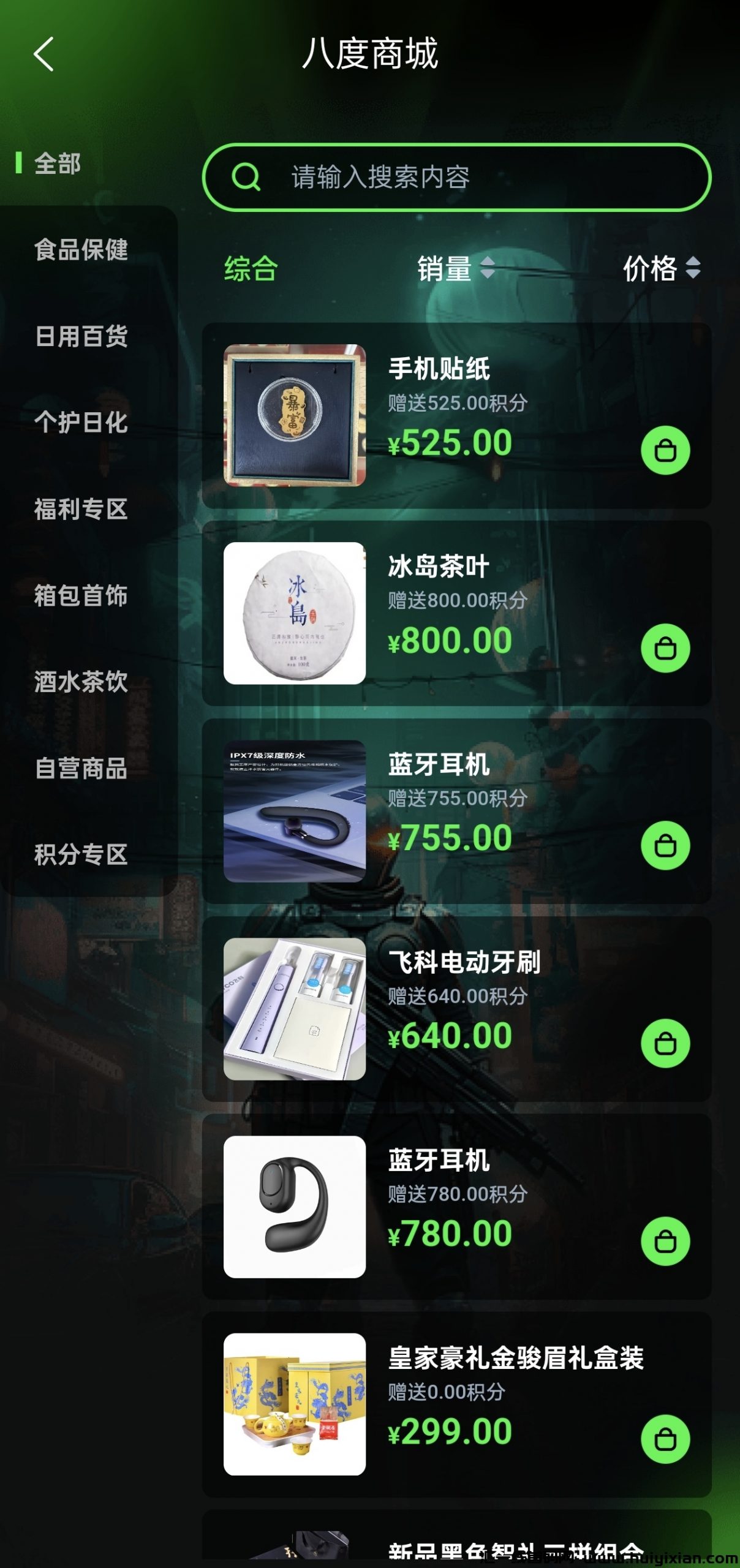Viewport: 740px width, 1568px height.
Task: Add the ¥780.00 蓝牙耳机 to bag
Action: [665, 1241]
